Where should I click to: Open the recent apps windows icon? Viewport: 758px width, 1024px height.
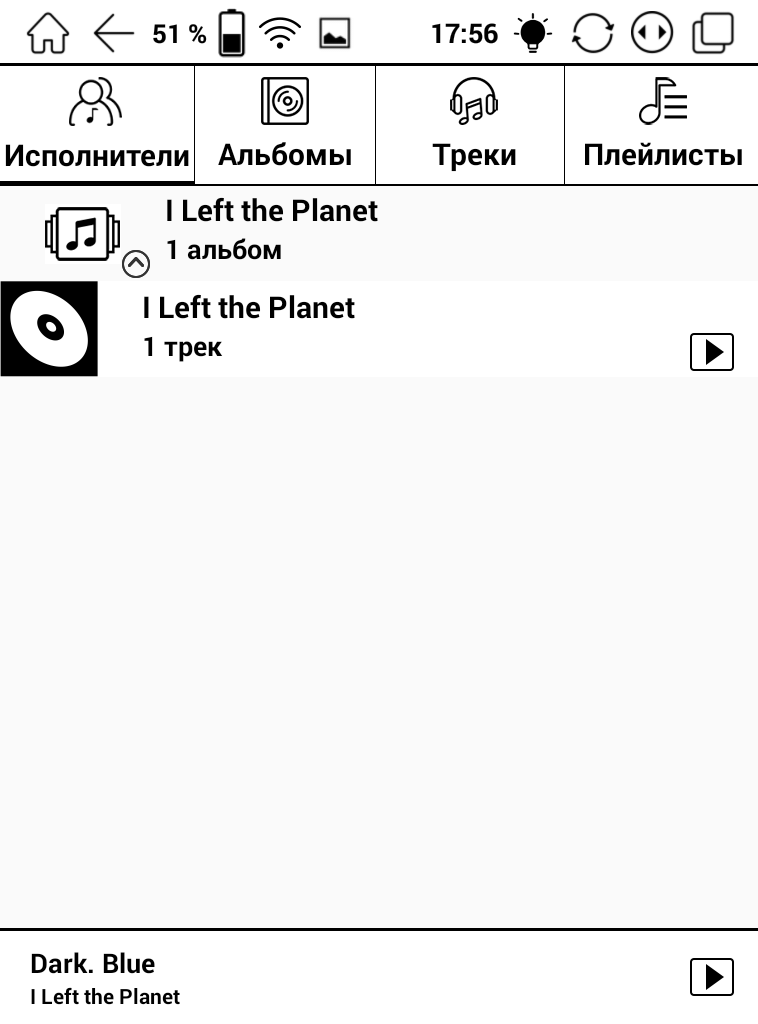coord(712,34)
